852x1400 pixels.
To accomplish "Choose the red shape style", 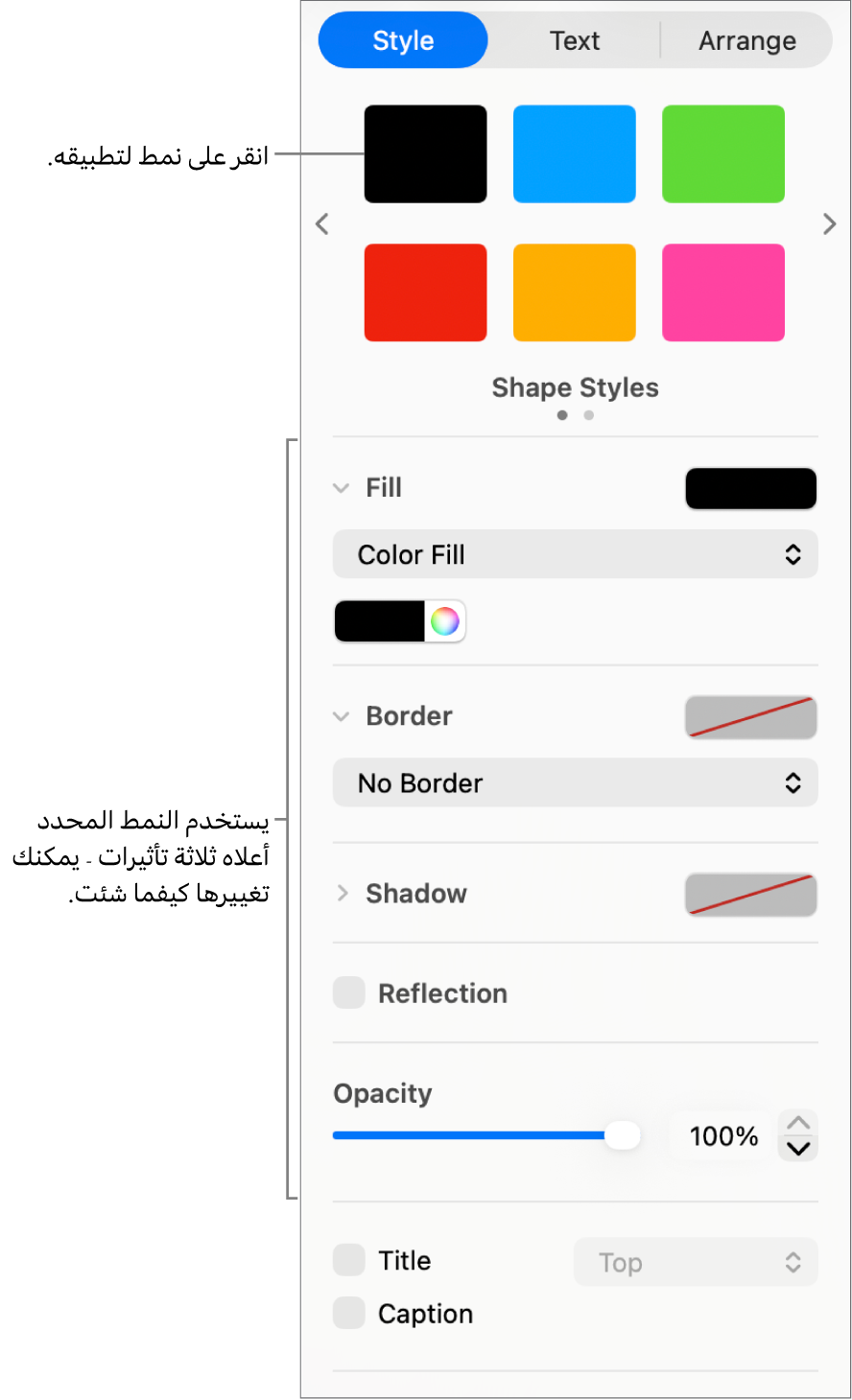I will tap(425, 292).
